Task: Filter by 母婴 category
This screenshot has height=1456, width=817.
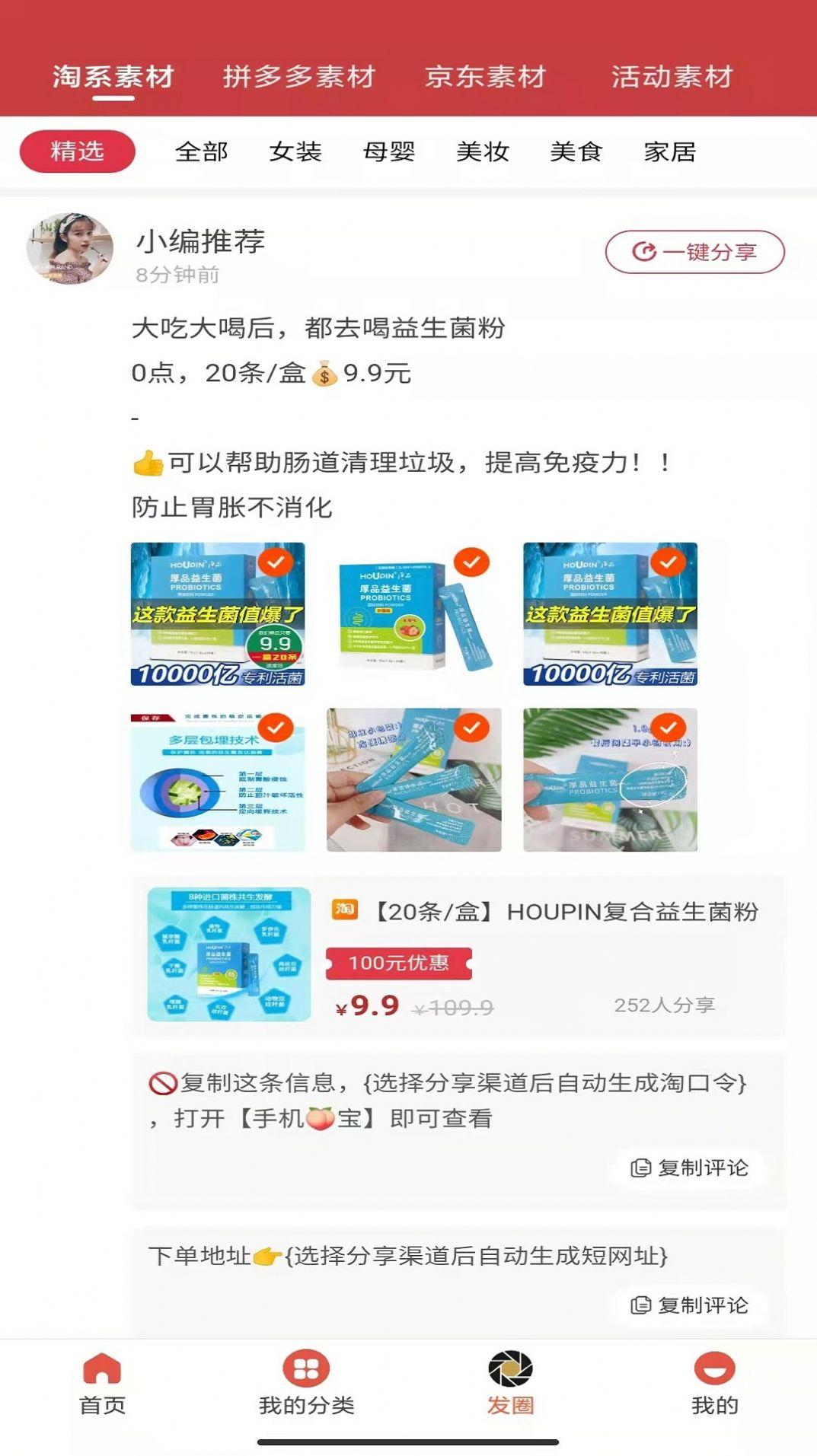Action: tap(389, 151)
